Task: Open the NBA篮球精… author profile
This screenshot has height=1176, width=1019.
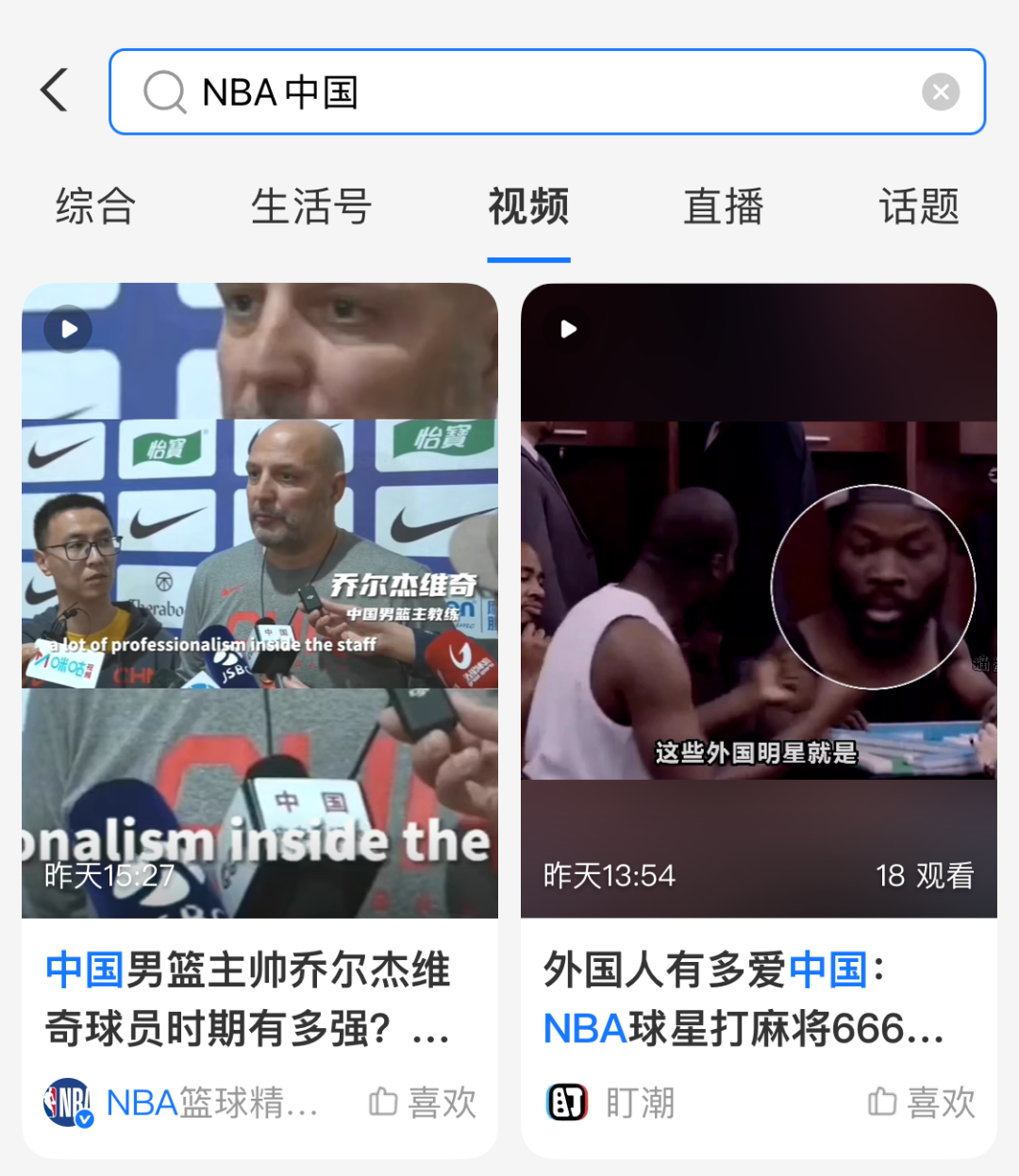Action: [x=184, y=1101]
